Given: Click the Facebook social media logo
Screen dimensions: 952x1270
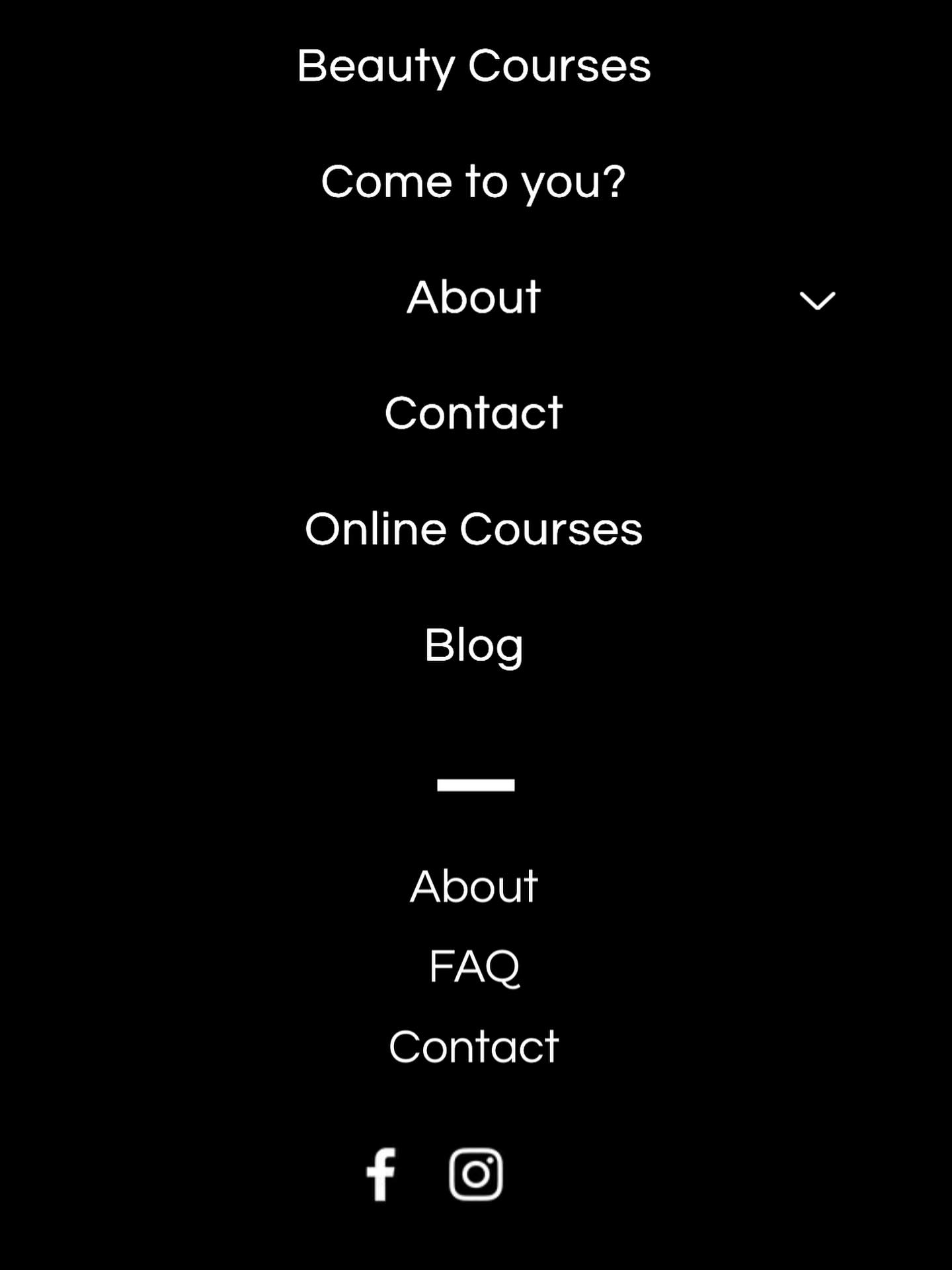Looking at the screenshot, I should coord(380,1173).
